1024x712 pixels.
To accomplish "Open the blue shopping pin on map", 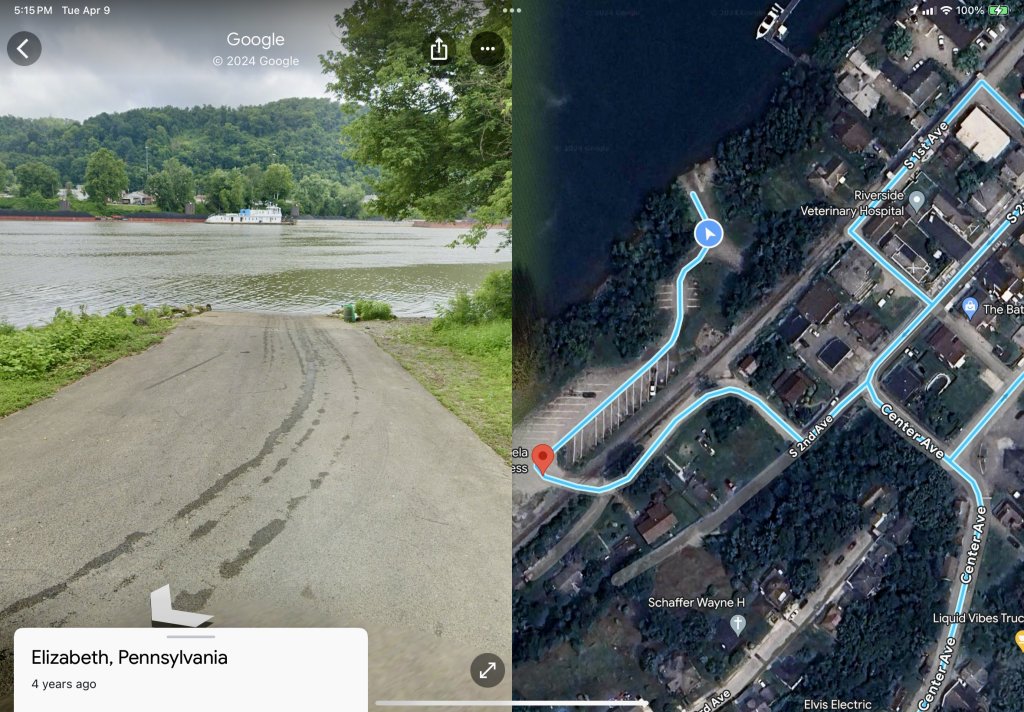I will click(969, 308).
